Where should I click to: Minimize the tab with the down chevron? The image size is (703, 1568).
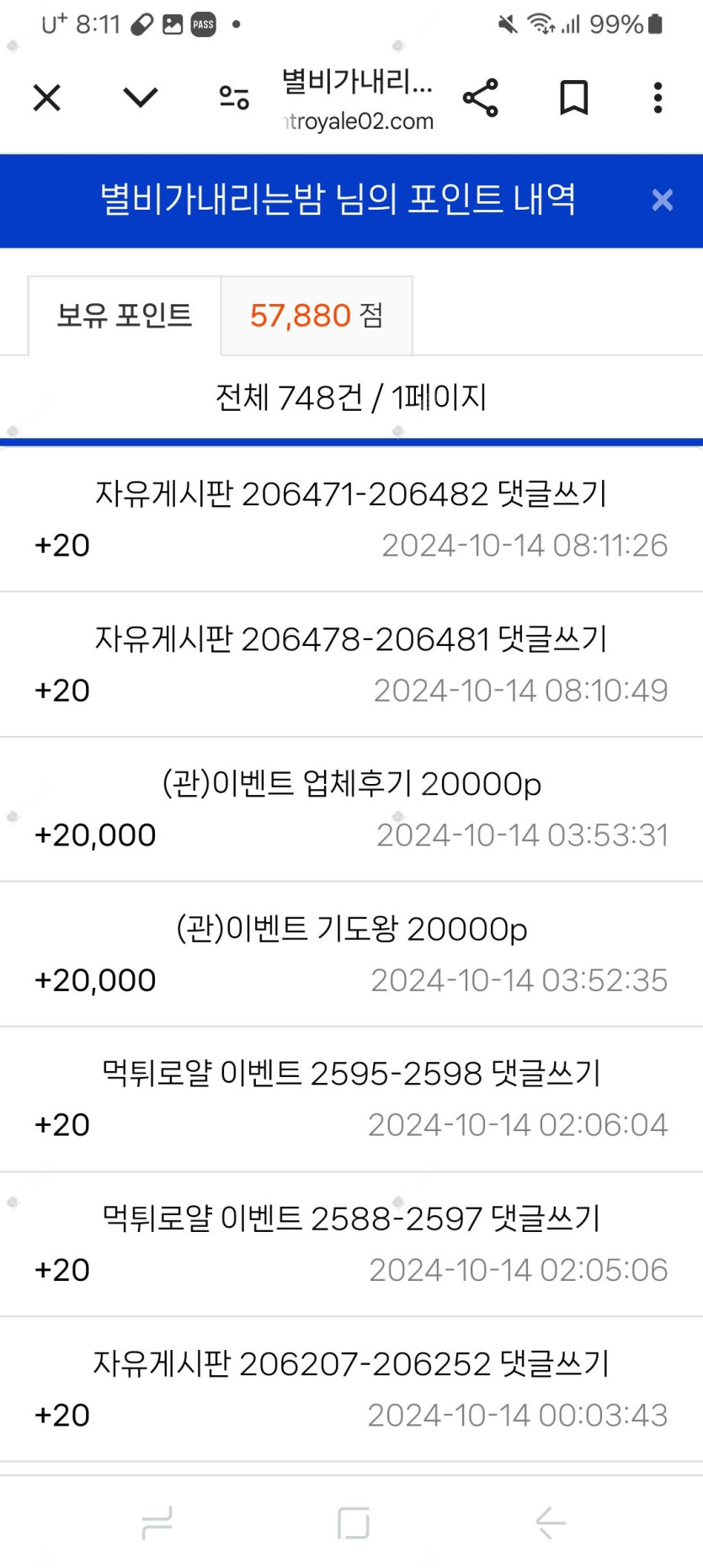coord(141,98)
